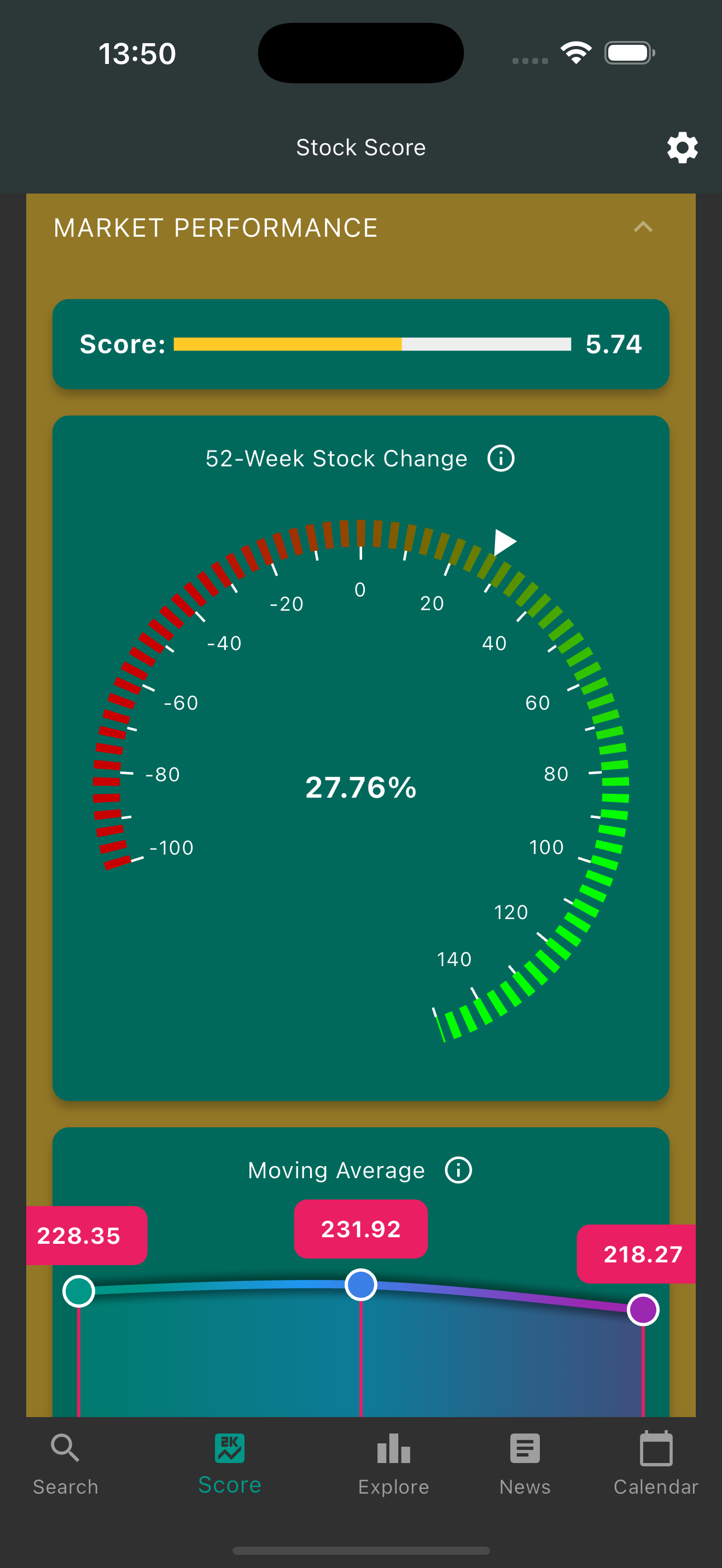Screen dimensions: 722x1568
Task: Tap the chevron beside MARKET PERFORMANCE header
Action: pyautogui.click(x=643, y=227)
